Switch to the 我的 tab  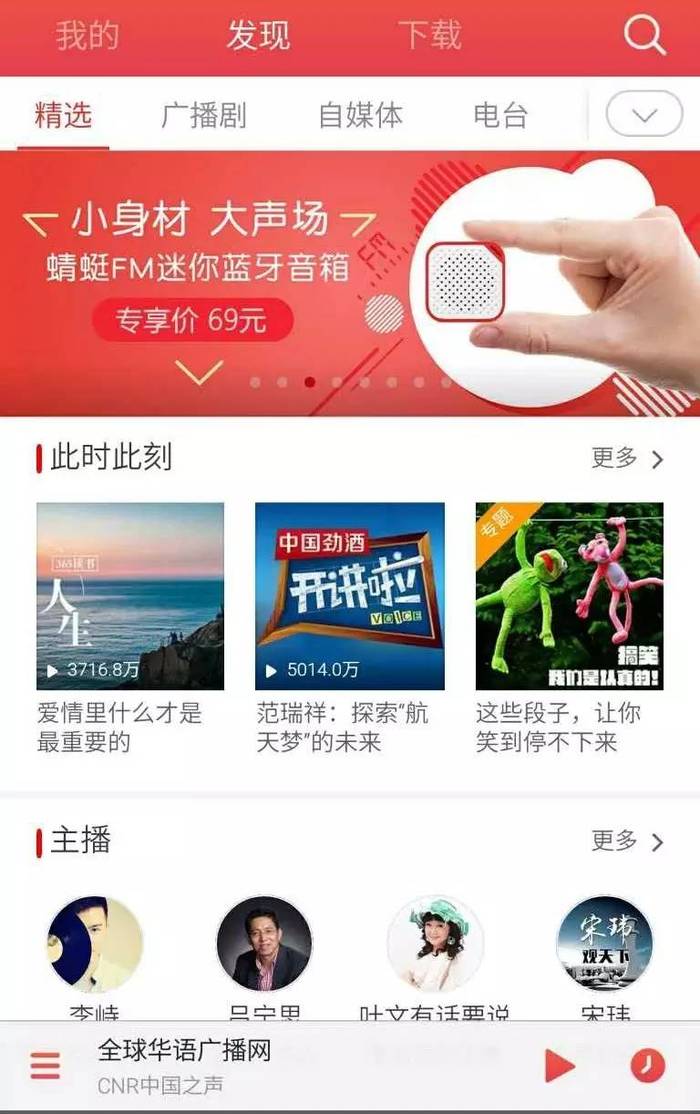point(87,36)
